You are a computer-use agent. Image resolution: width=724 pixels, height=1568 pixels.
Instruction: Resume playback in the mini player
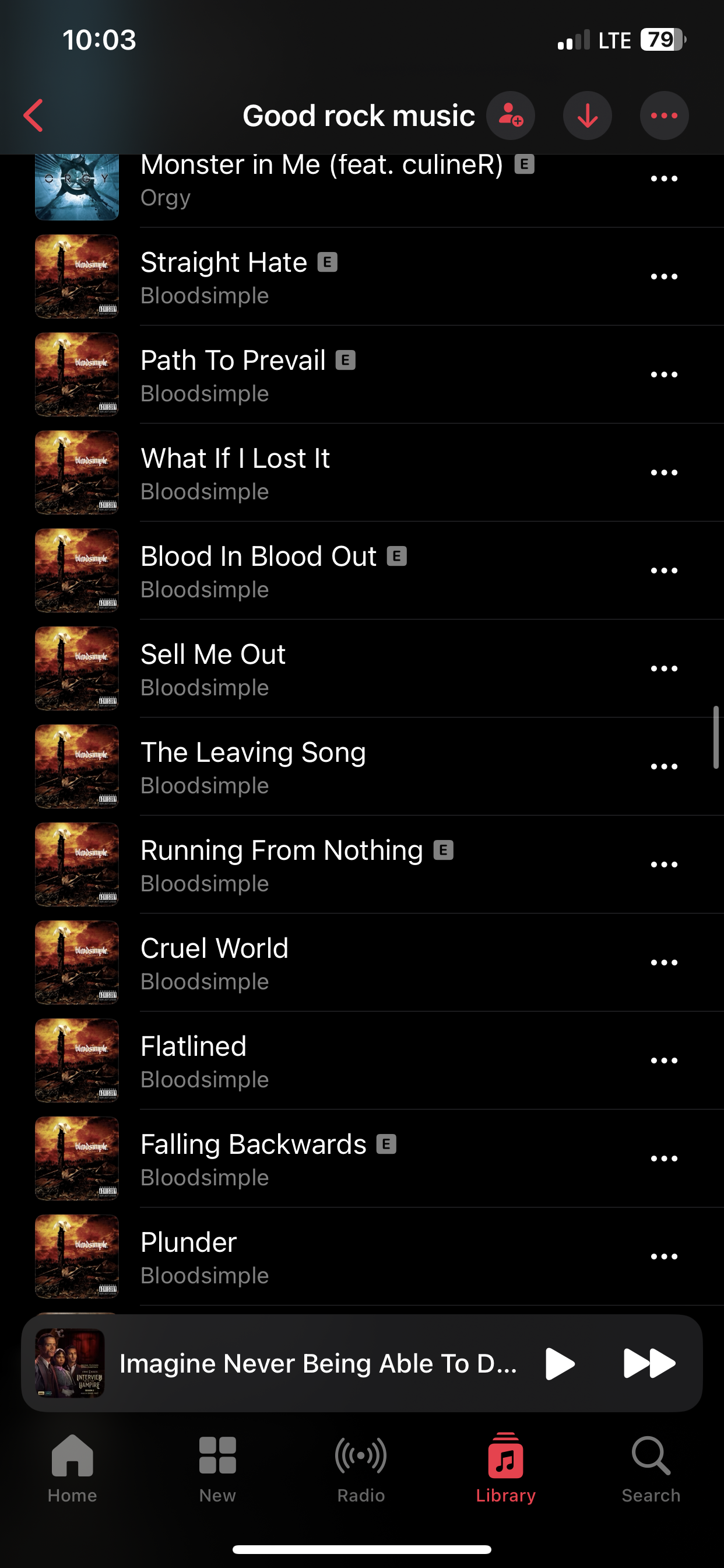click(x=559, y=1363)
